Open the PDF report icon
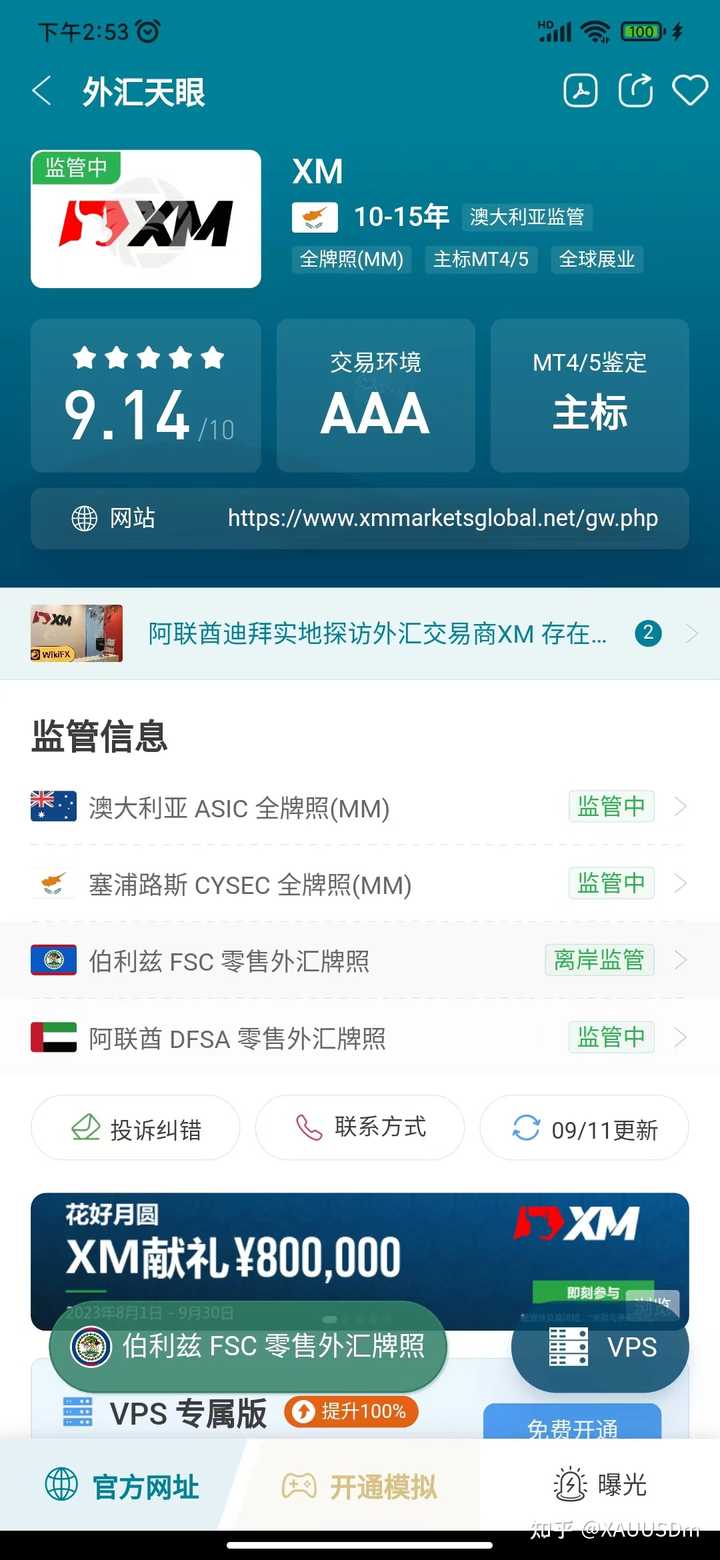 click(581, 90)
